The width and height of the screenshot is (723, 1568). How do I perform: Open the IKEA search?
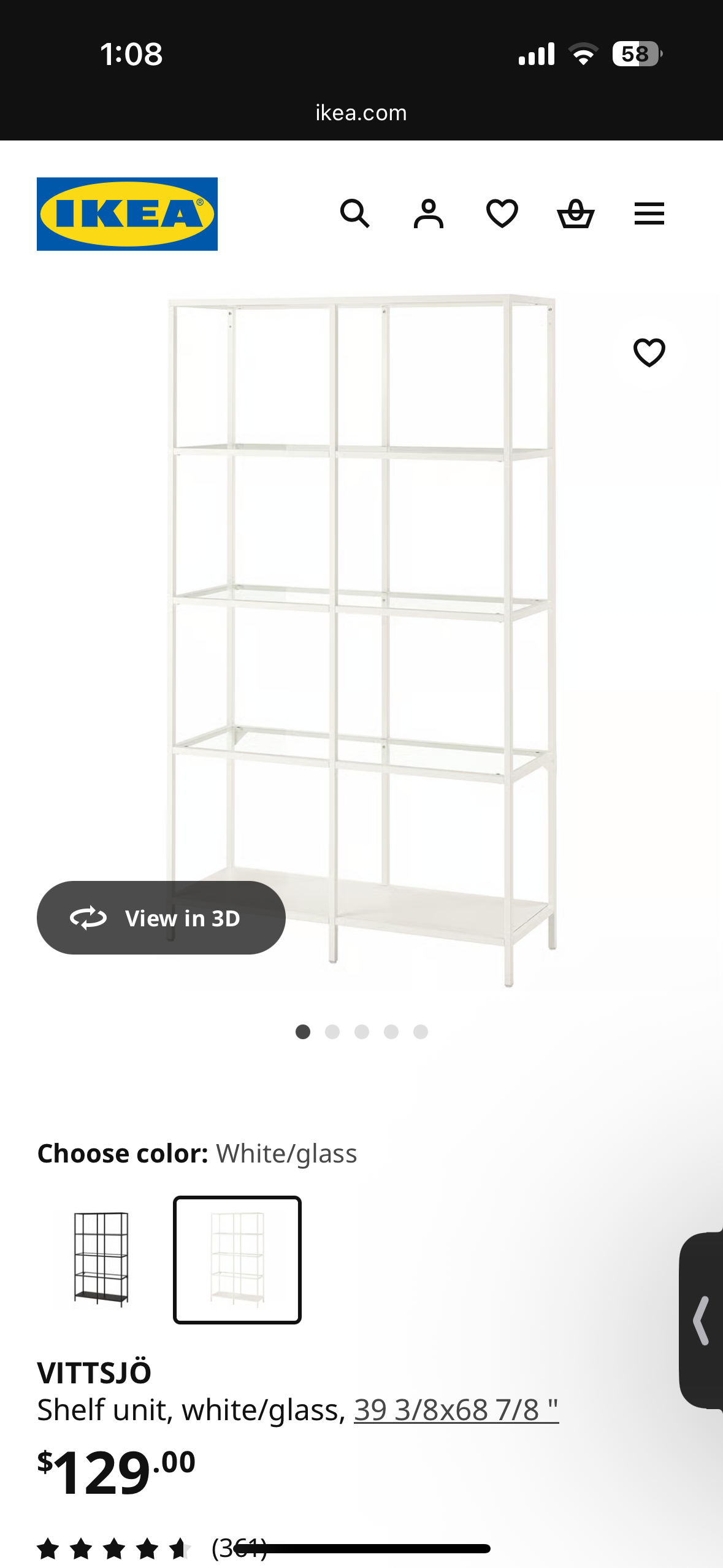coord(354,214)
